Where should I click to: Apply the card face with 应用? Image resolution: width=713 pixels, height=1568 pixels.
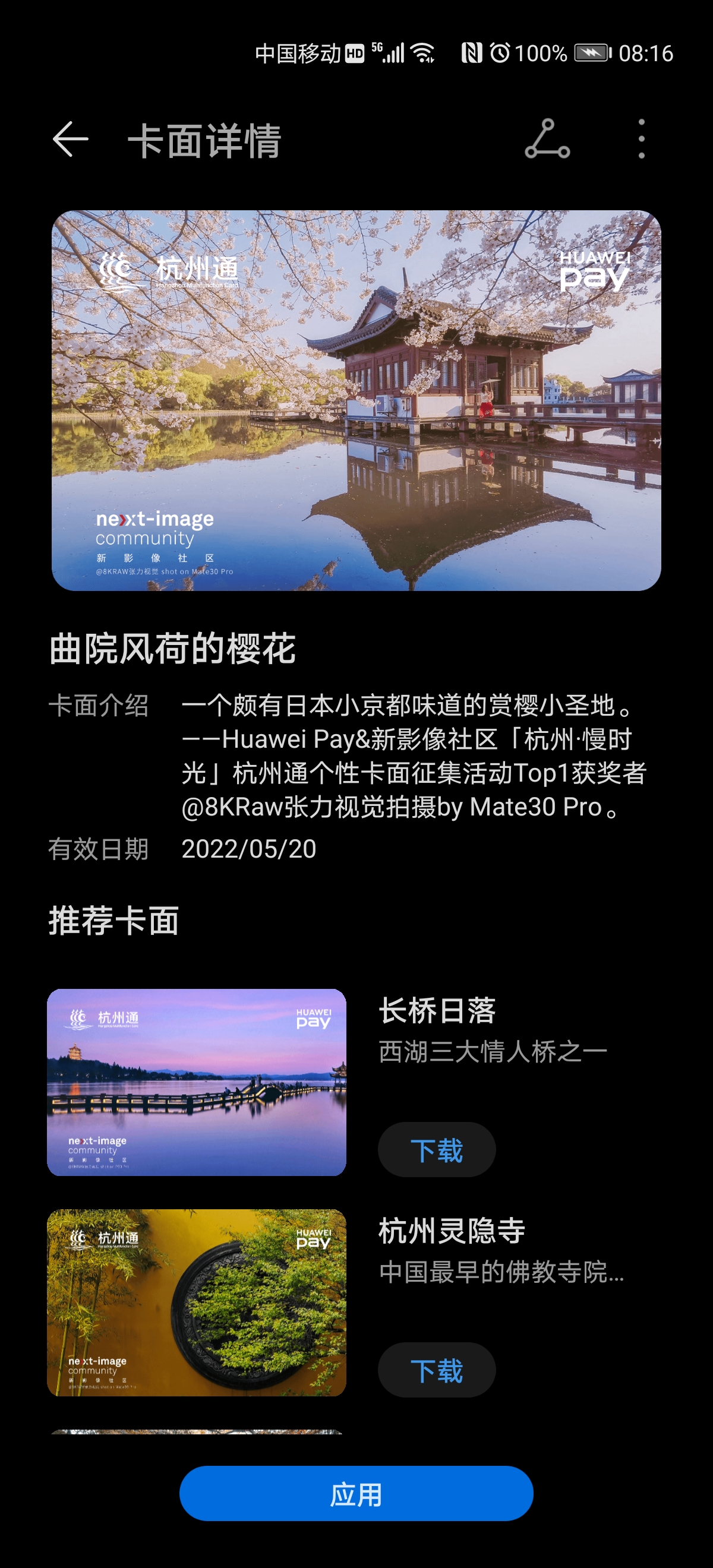coord(356,1494)
